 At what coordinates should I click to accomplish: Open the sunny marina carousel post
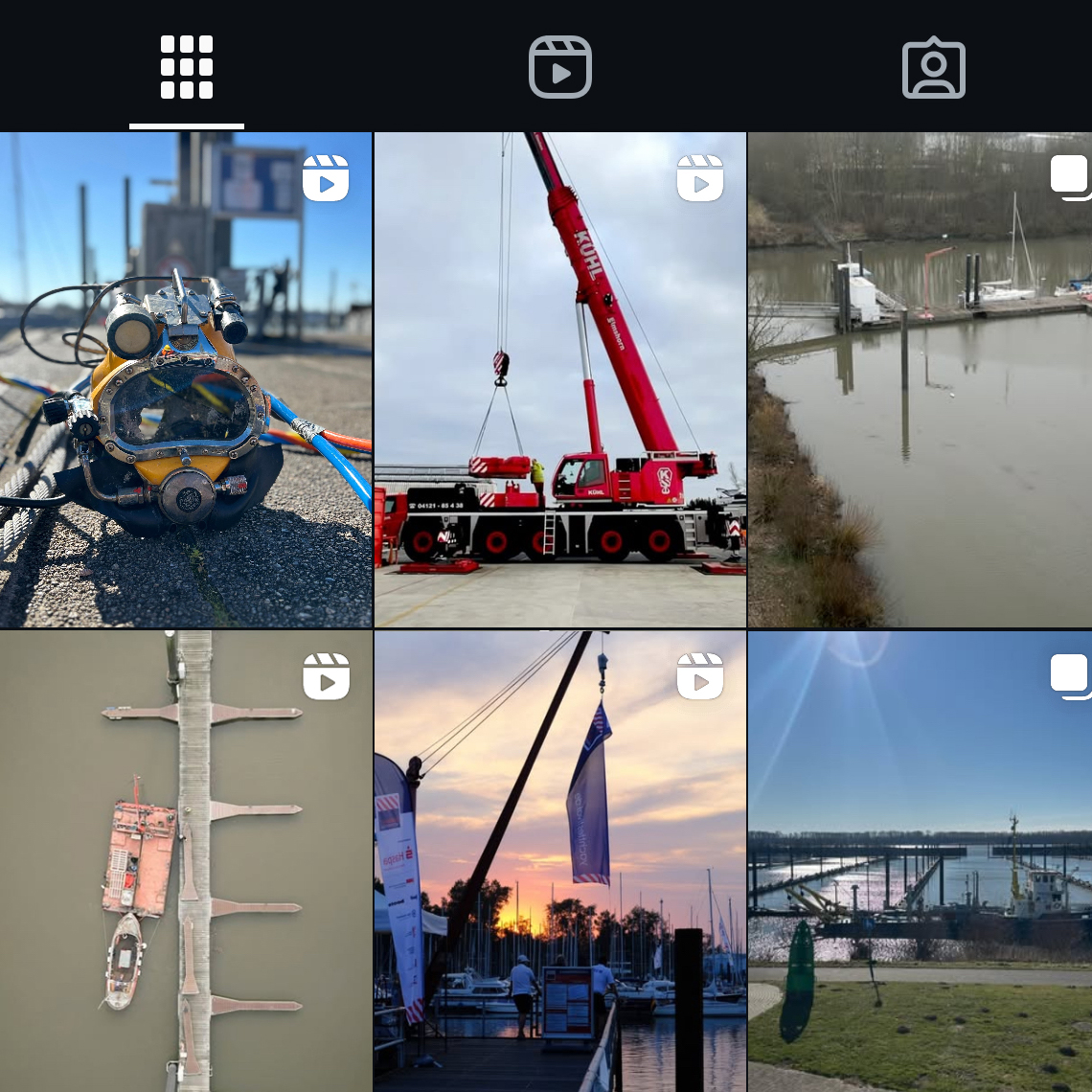click(920, 860)
